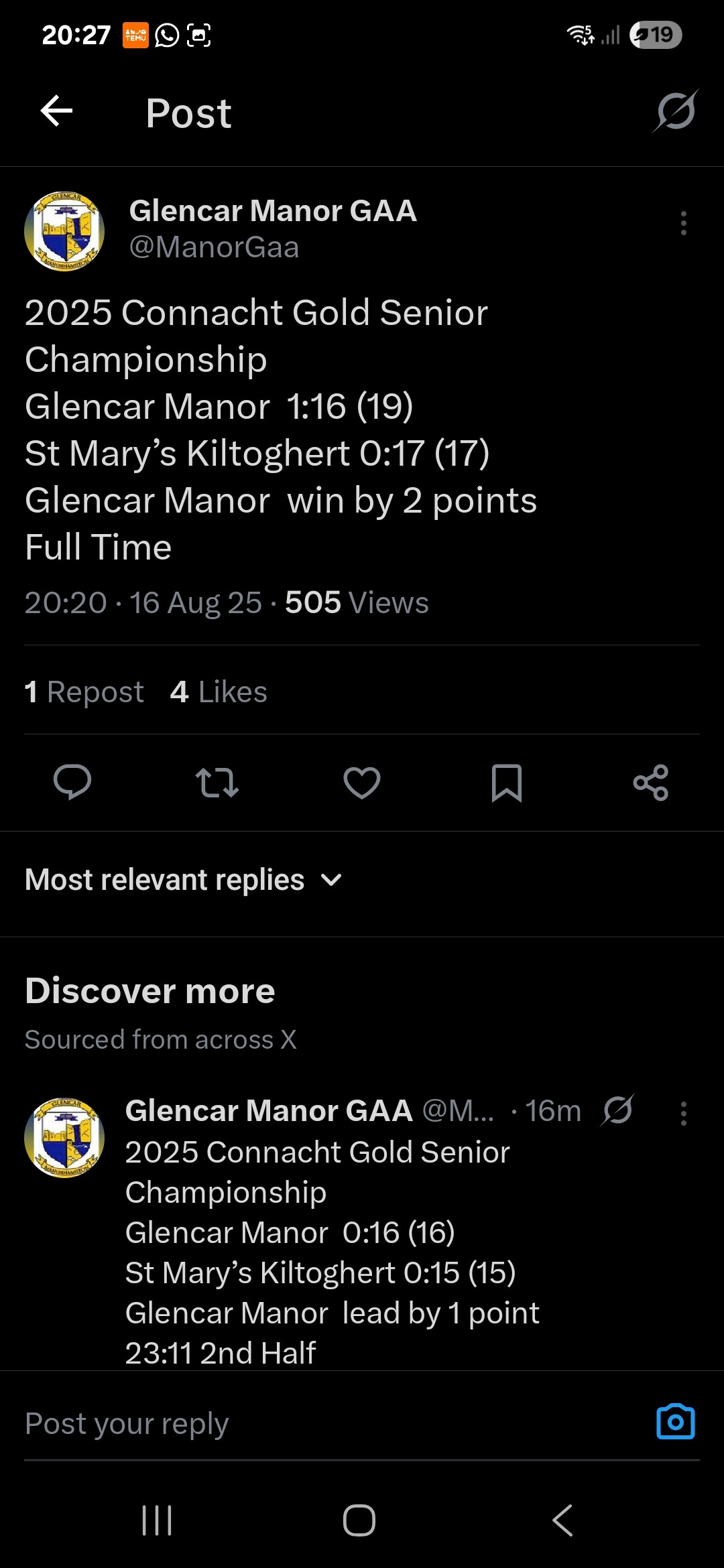Viewport: 724px width, 1568px height.
Task: Open the overflow menu of the main post
Action: coord(684,223)
